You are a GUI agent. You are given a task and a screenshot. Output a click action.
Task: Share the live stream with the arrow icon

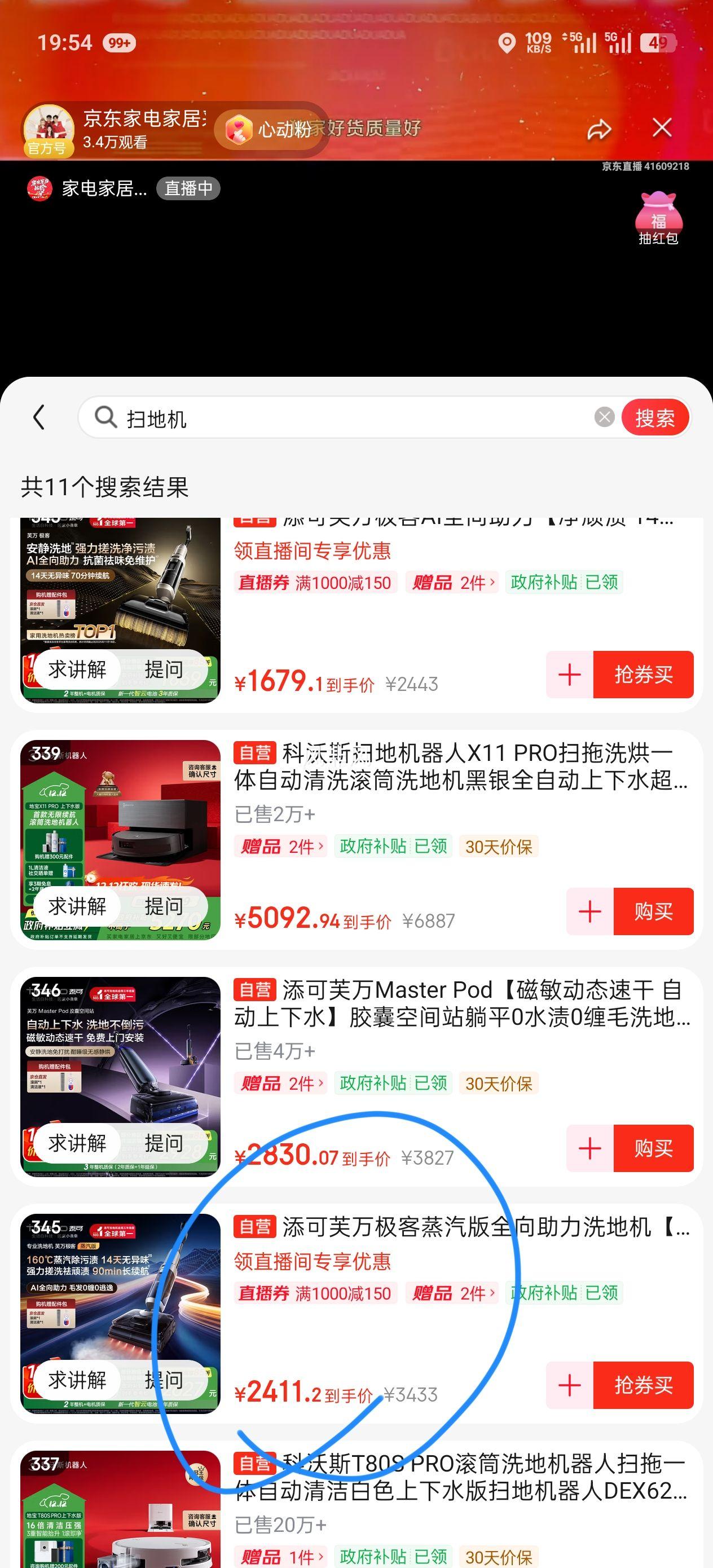[x=599, y=130]
